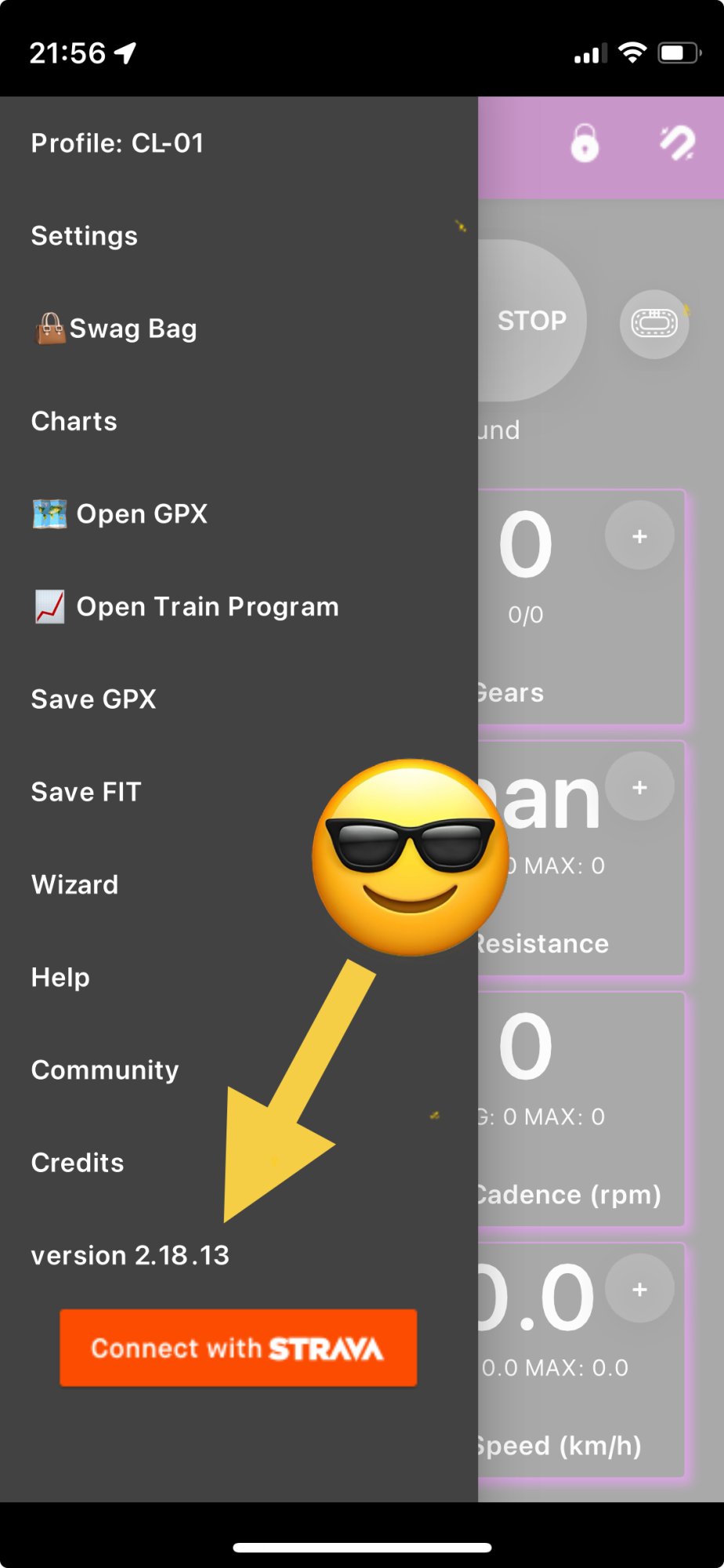Hit the STOP button

click(531, 321)
